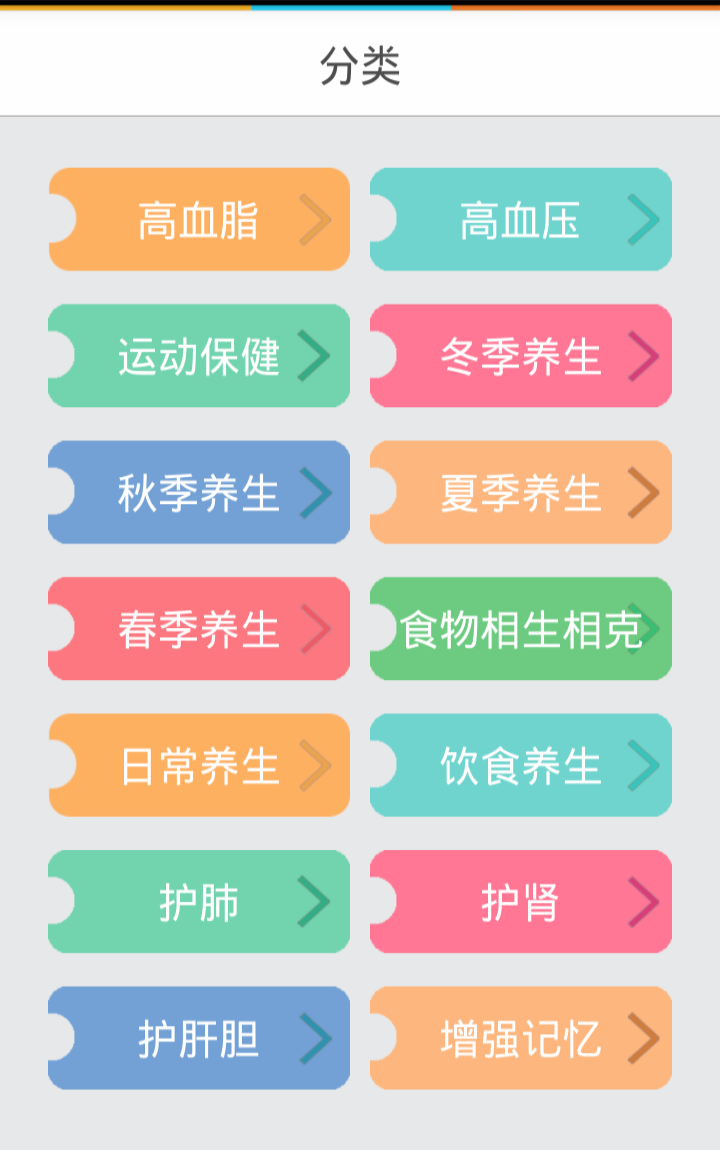Tap the chevron arrow on 高血脂
The image size is (720, 1150).
tap(316, 220)
